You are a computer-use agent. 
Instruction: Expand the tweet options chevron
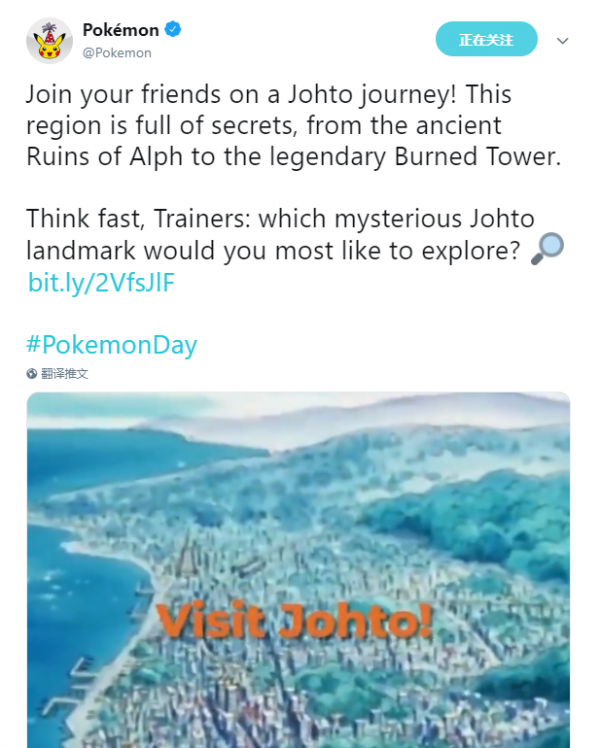pyautogui.click(x=562, y=41)
